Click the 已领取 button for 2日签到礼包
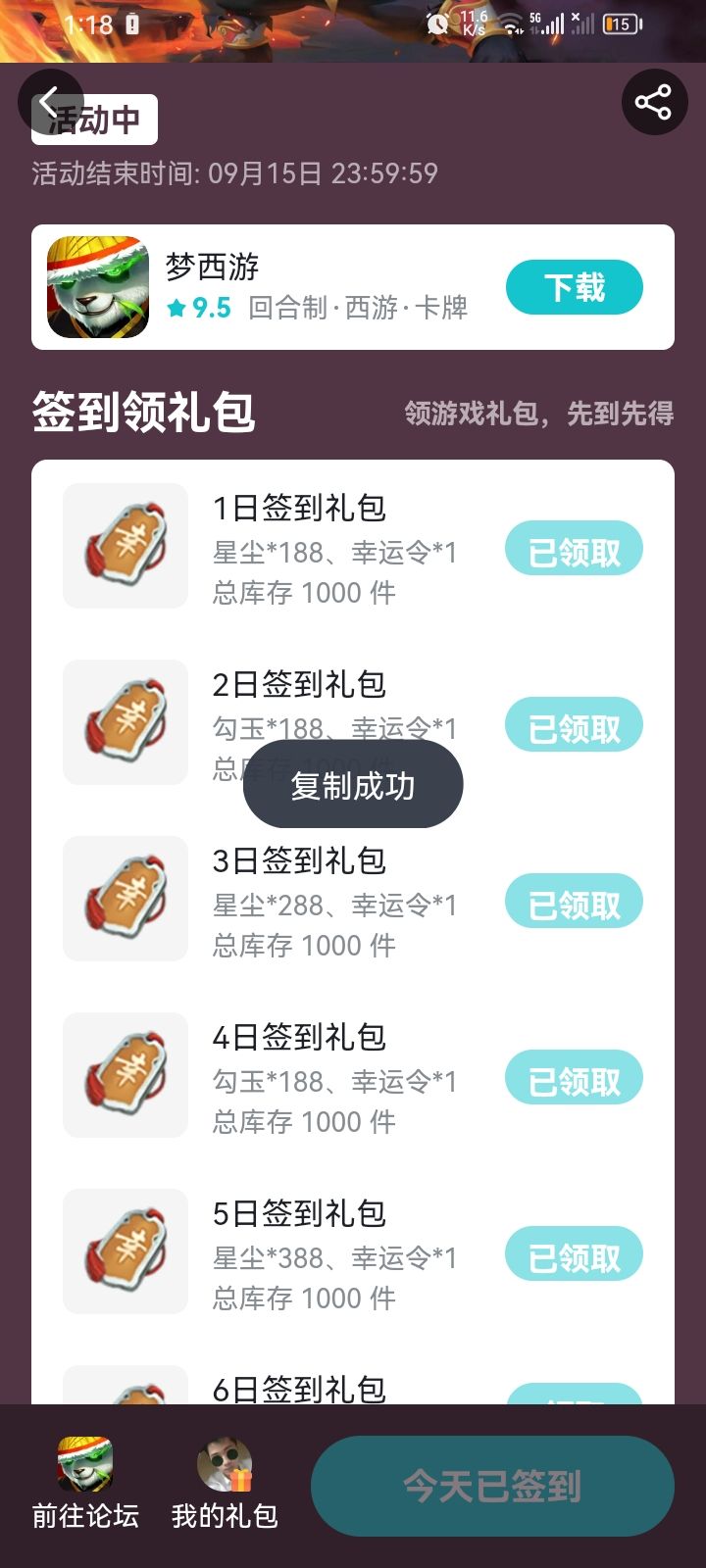Viewport: 706px width, 1568px height. click(574, 724)
